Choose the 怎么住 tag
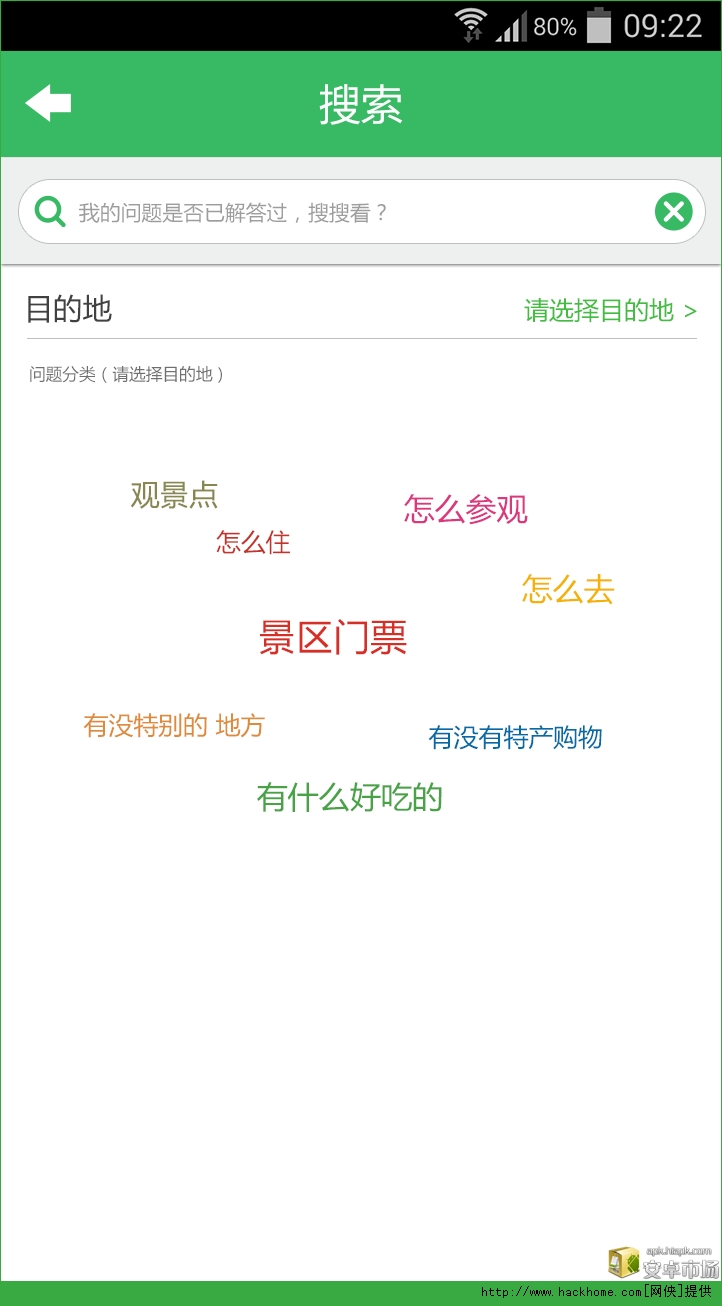The height and width of the screenshot is (1306, 722). tap(253, 542)
